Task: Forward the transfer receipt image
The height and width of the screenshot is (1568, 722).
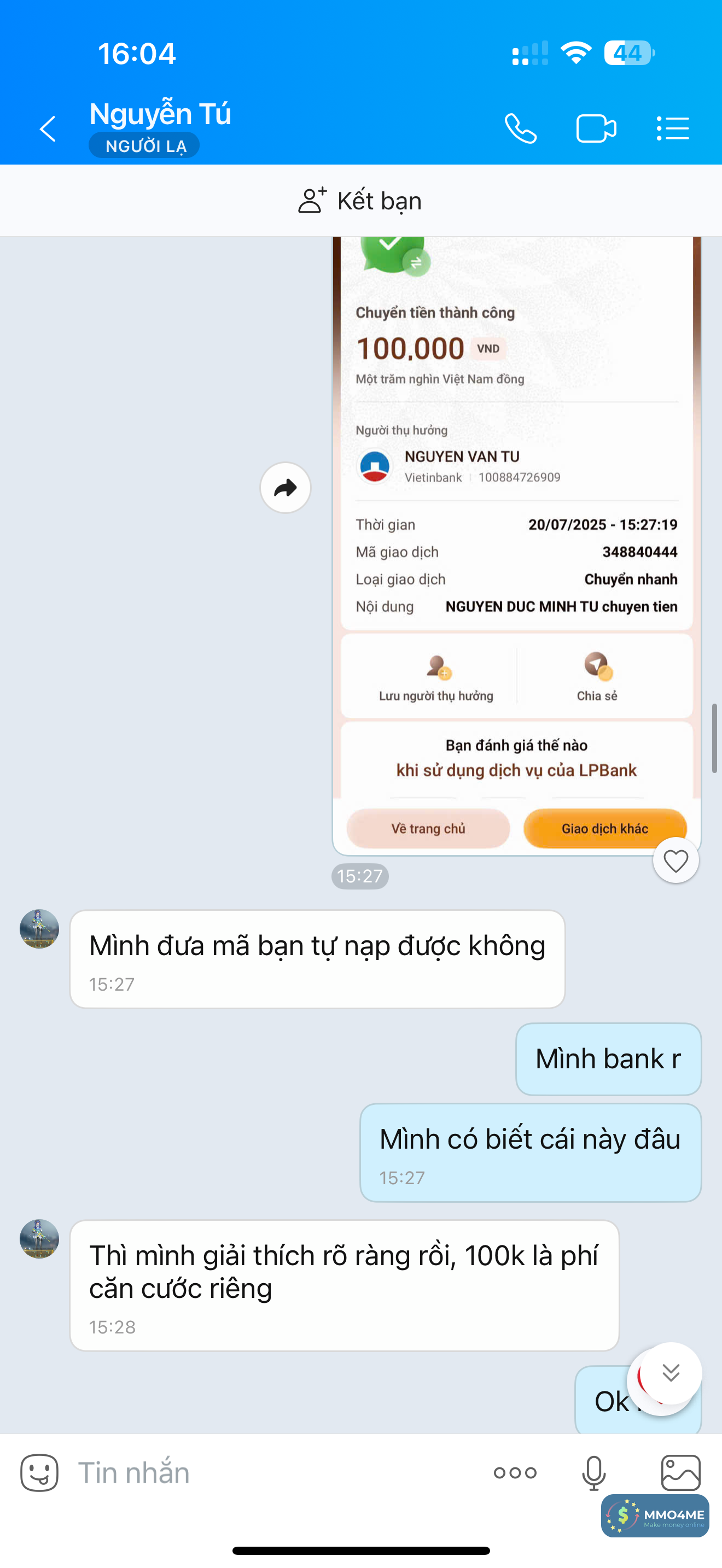Action: click(286, 488)
